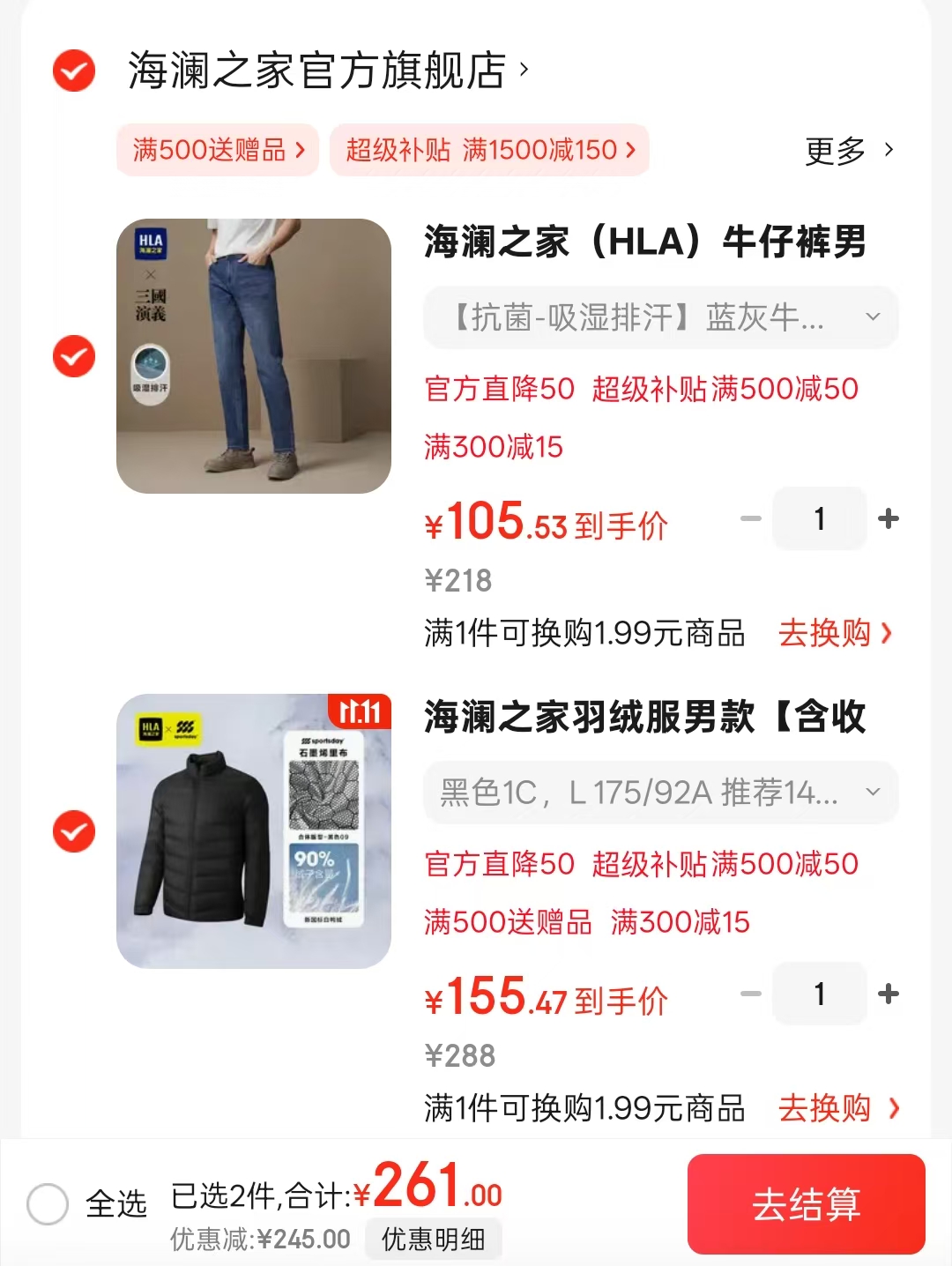This screenshot has width=952, height=1266.
Task: Increase the down jacket quantity
Action: pos(889,994)
